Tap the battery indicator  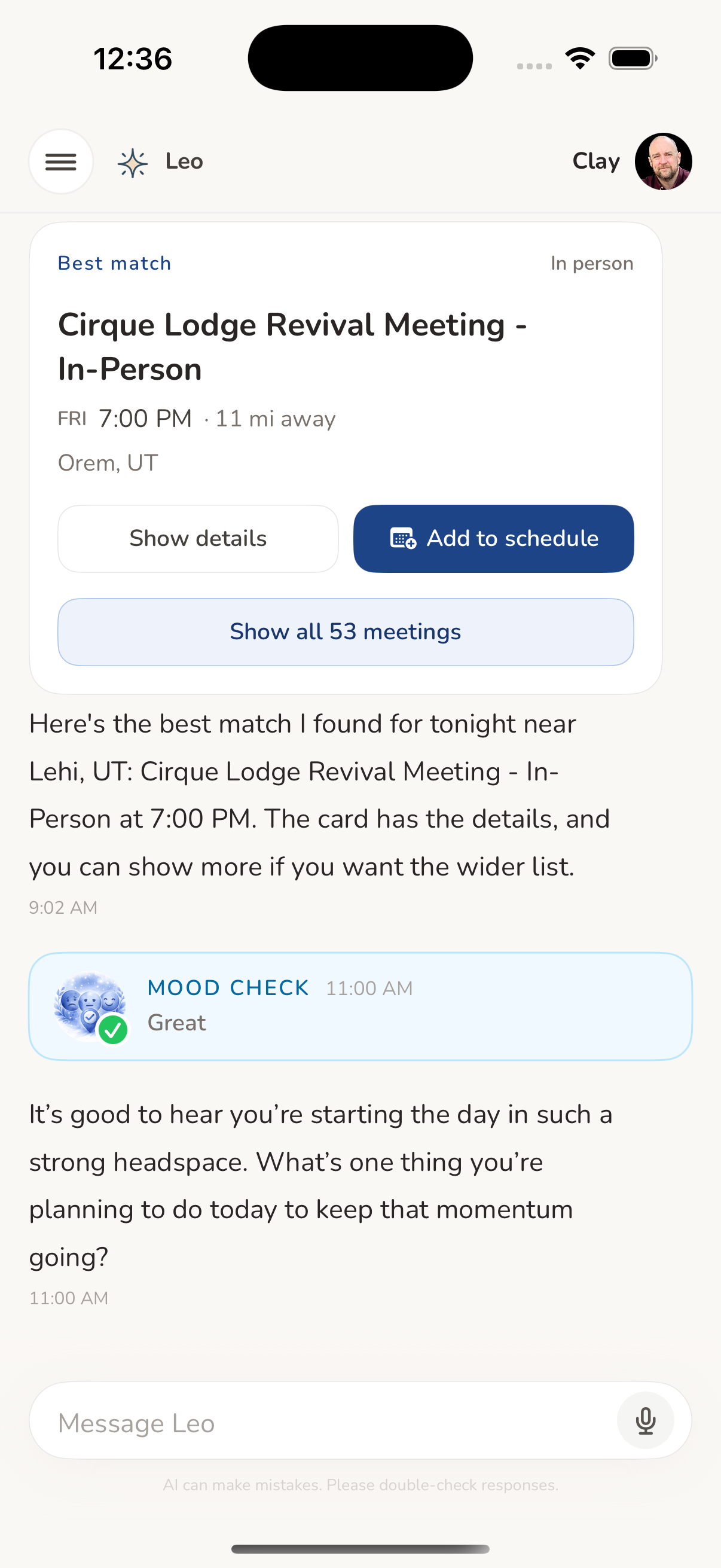[x=632, y=58]
